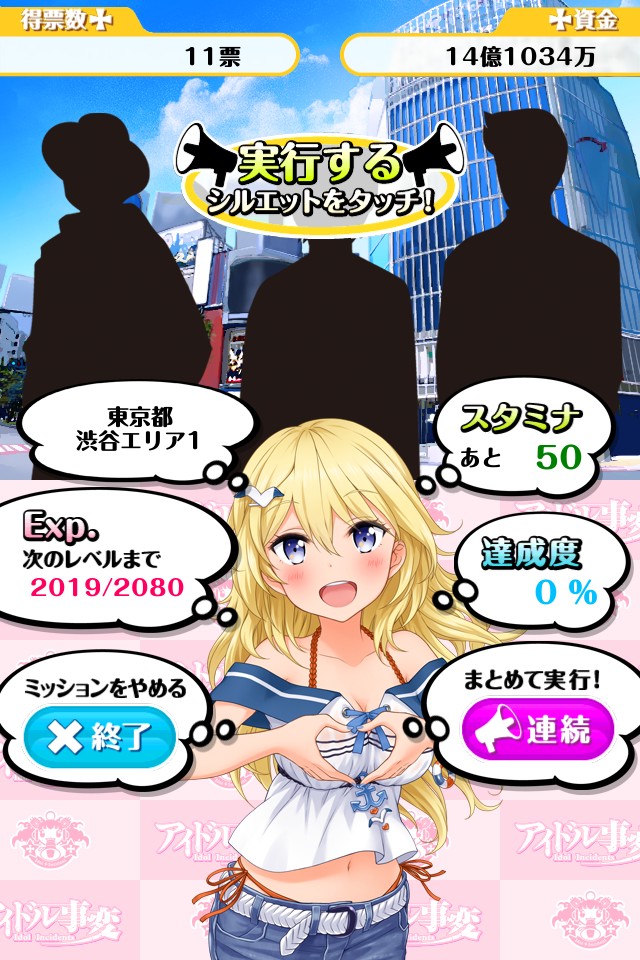The width and height of the screenshot is (640, 960).
Task: End the mission with the 終了 button
Action: point(100,737)
